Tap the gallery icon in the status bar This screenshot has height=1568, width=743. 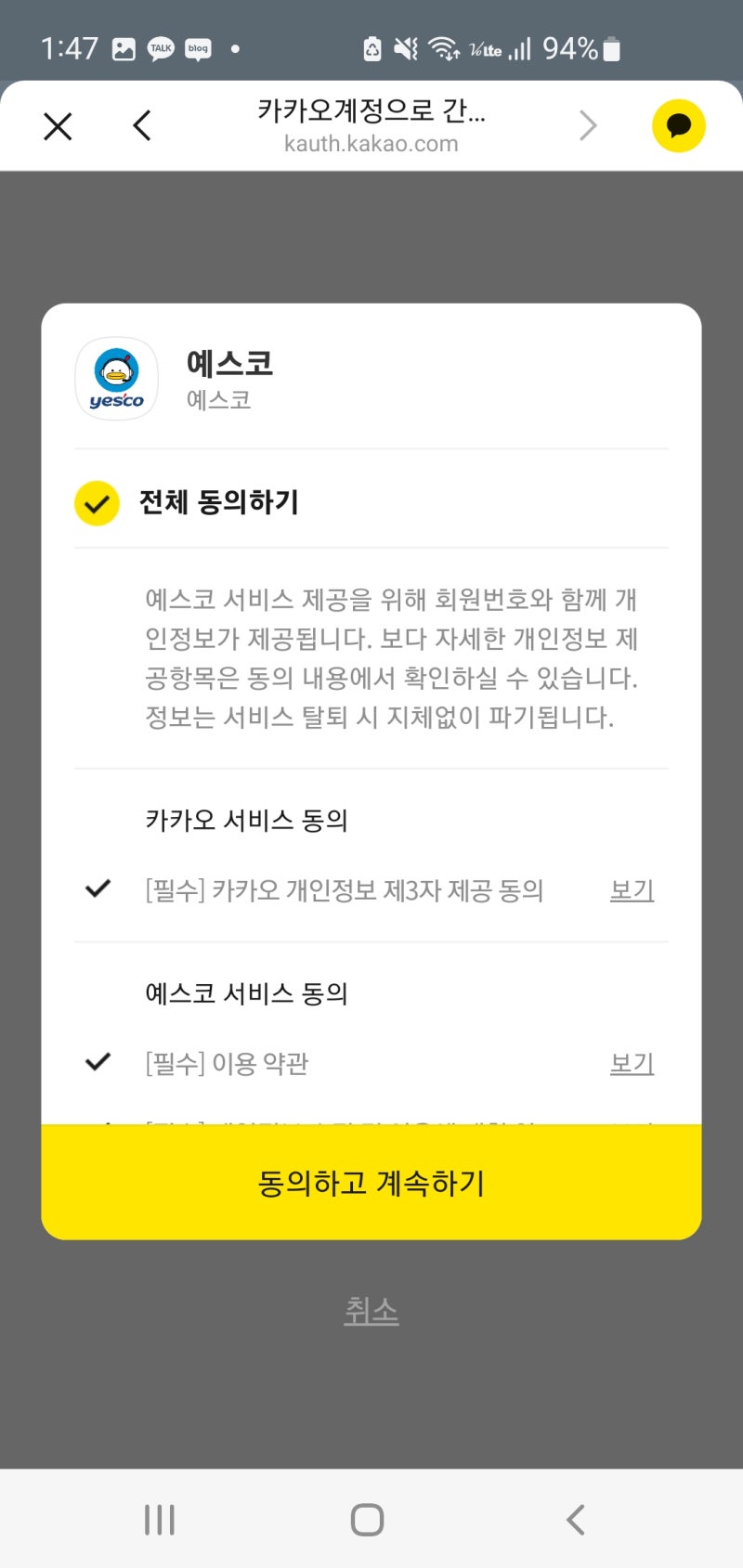(x=124, y=48)
